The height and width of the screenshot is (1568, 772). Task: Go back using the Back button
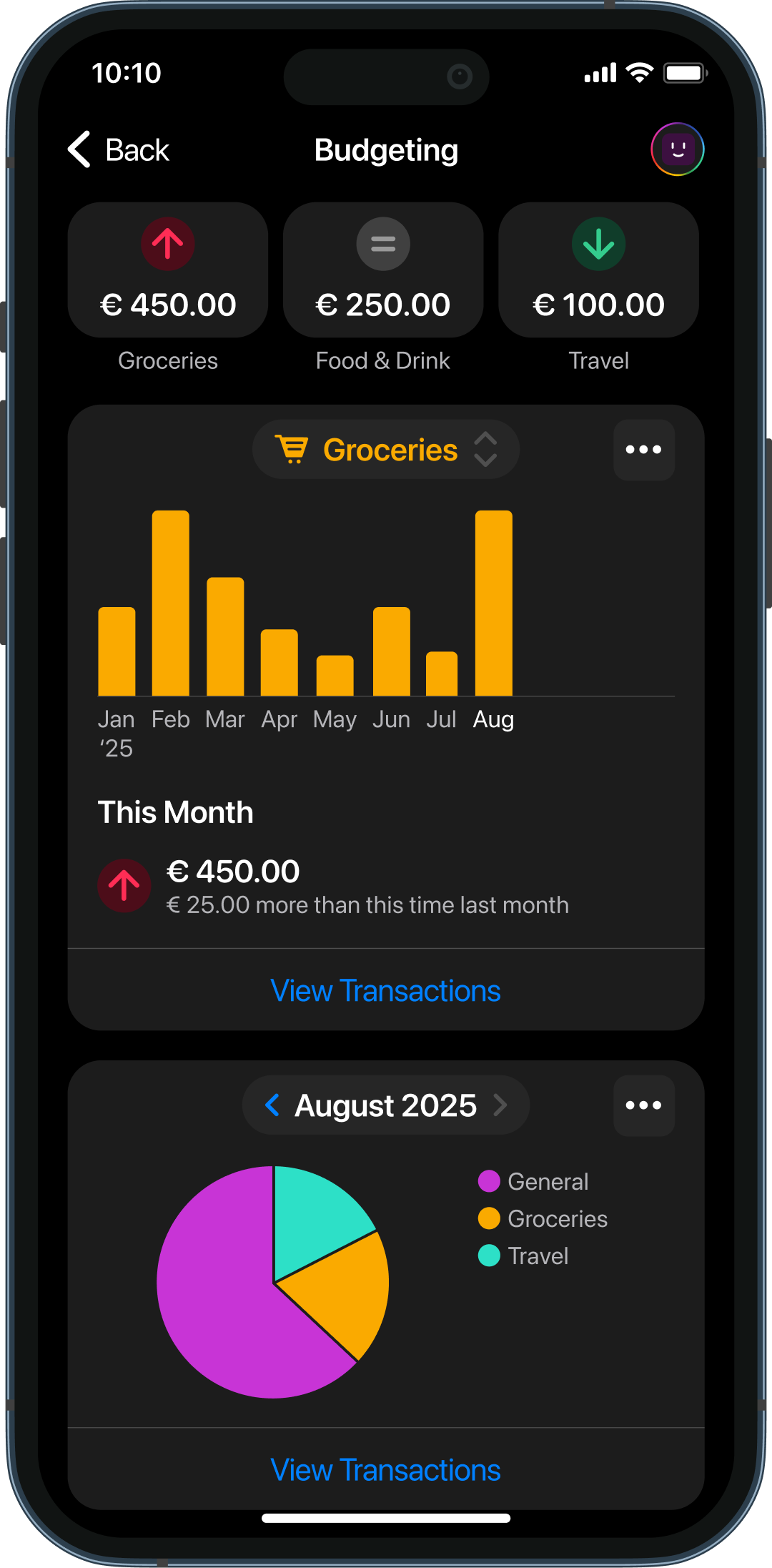(x=119, y=149)
